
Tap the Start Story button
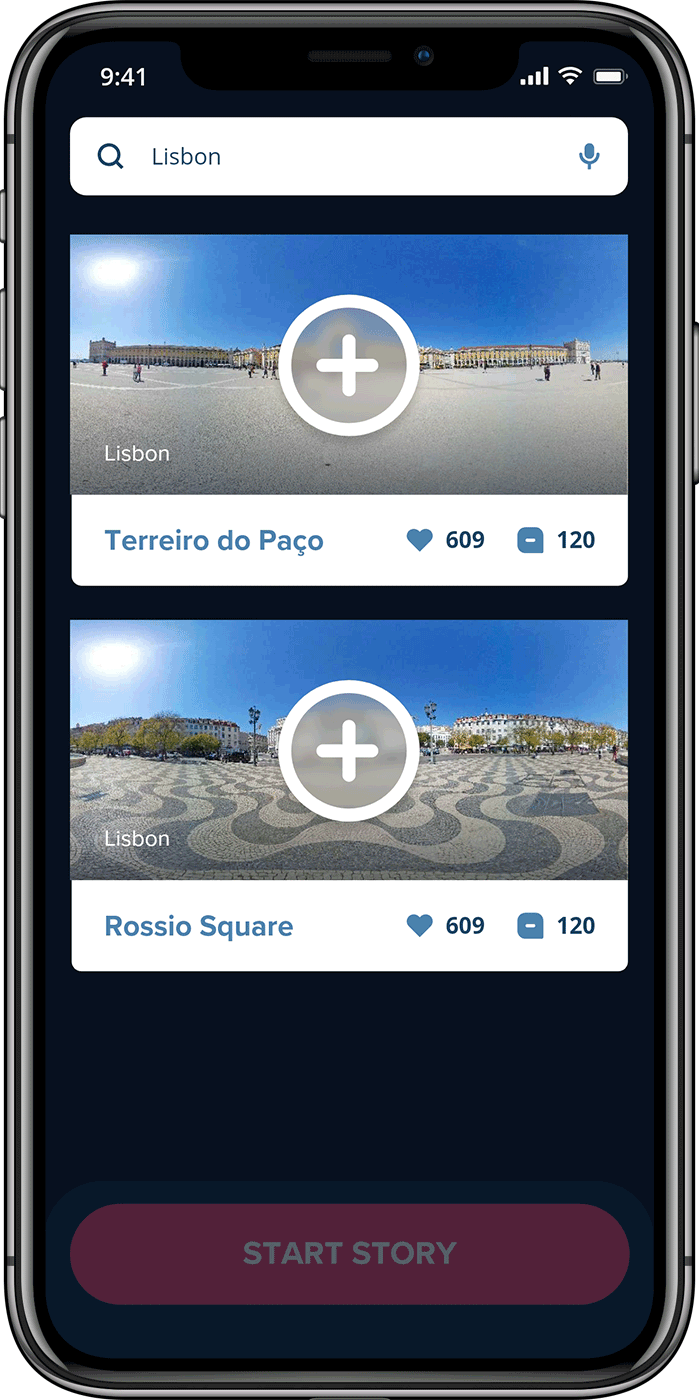point(349,1253)
